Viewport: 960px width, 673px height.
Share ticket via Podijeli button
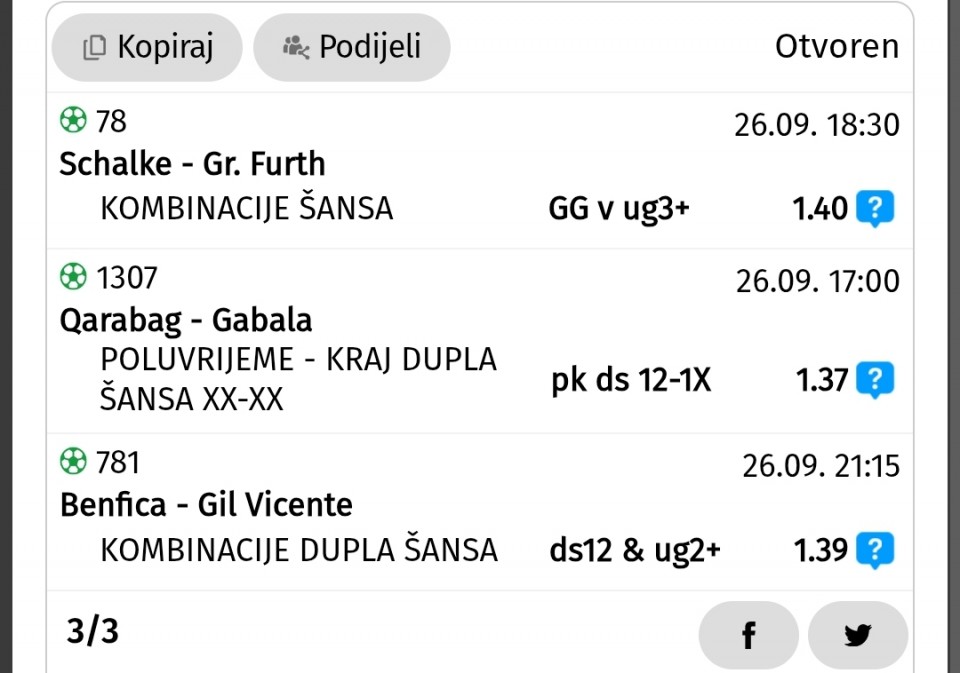pos(351,47)
